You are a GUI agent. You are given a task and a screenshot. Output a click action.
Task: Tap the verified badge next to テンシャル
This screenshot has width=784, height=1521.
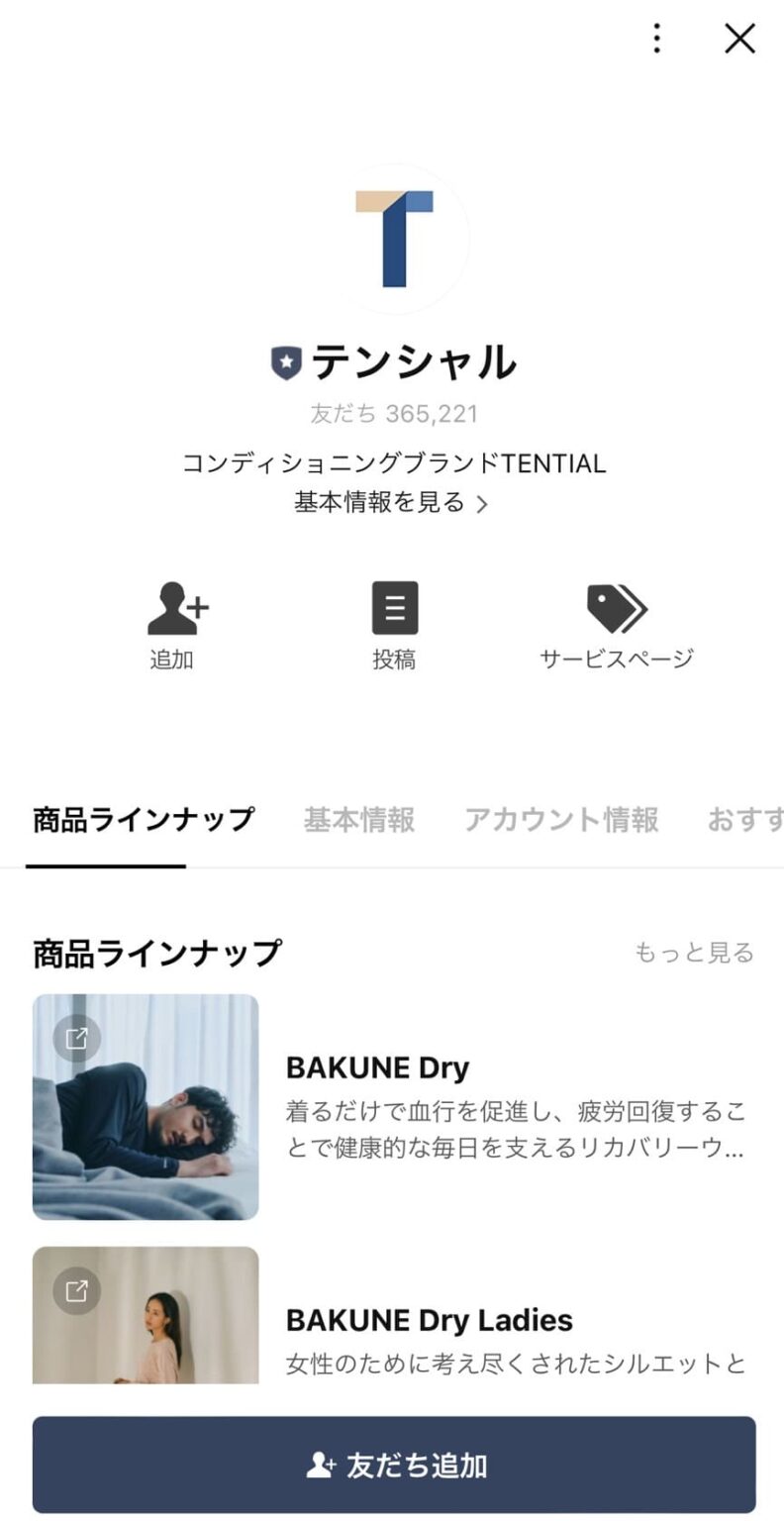tap(285, 362)
